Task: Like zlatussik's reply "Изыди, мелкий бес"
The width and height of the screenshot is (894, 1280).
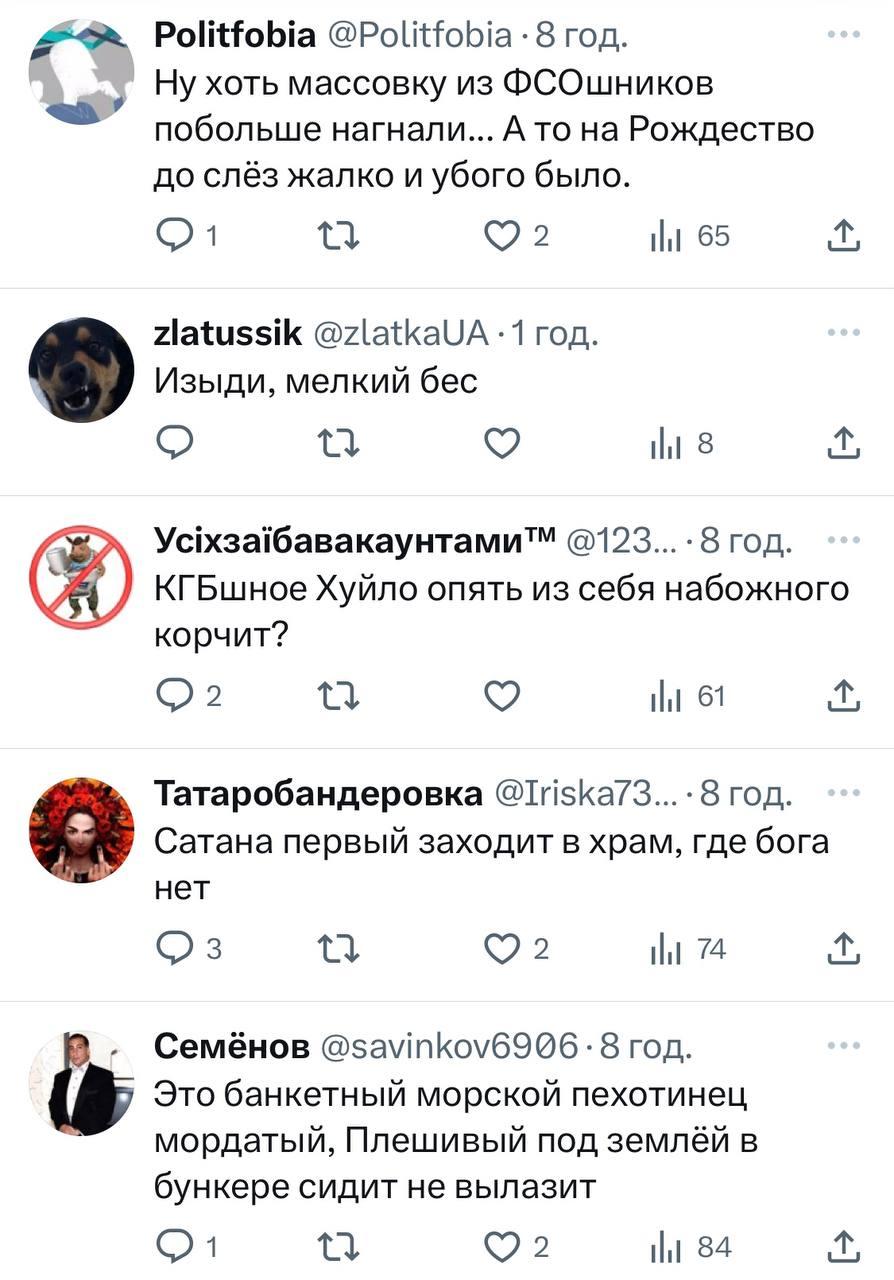Action: [501, 443]
